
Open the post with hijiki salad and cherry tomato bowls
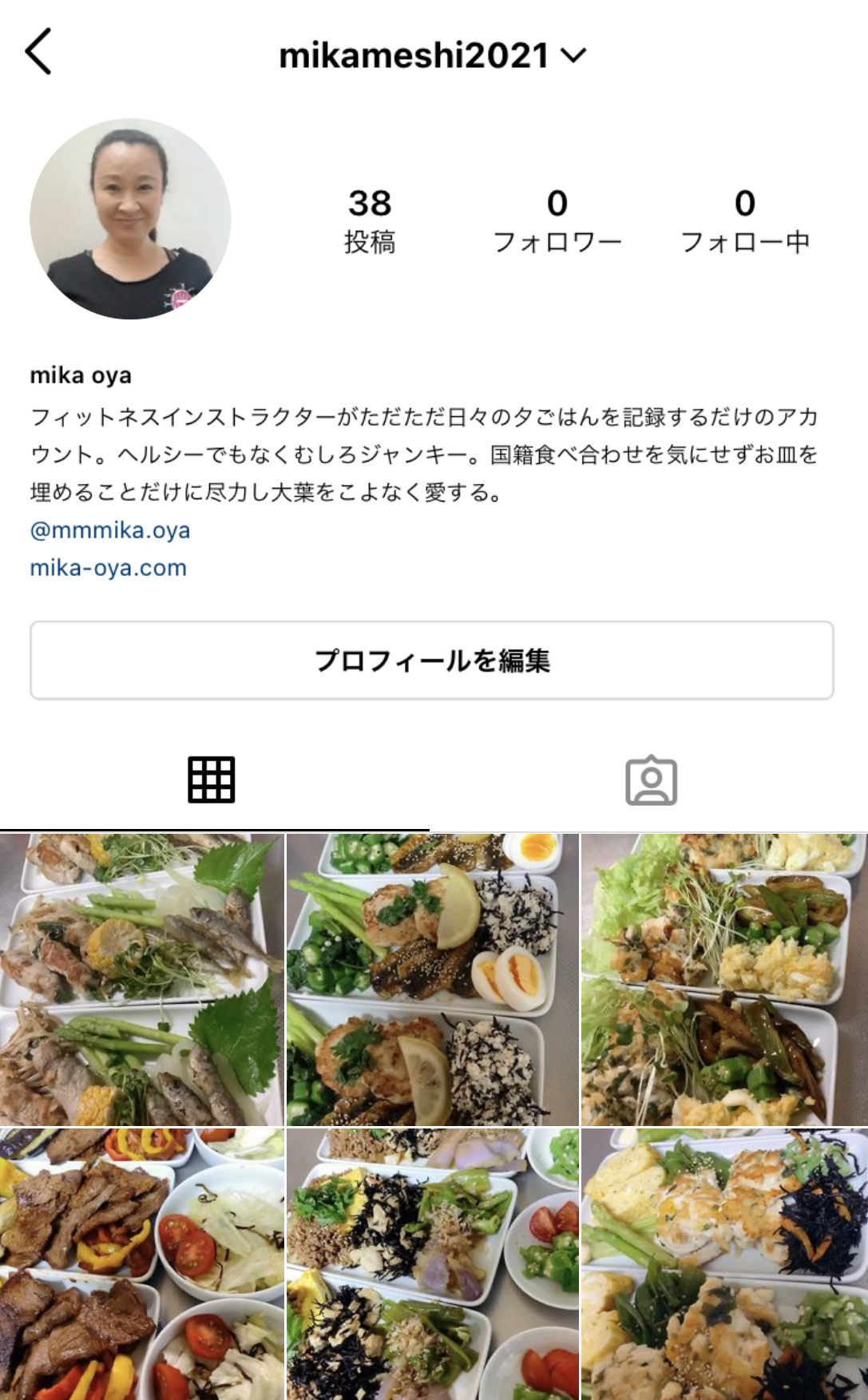pos(433,1264)
